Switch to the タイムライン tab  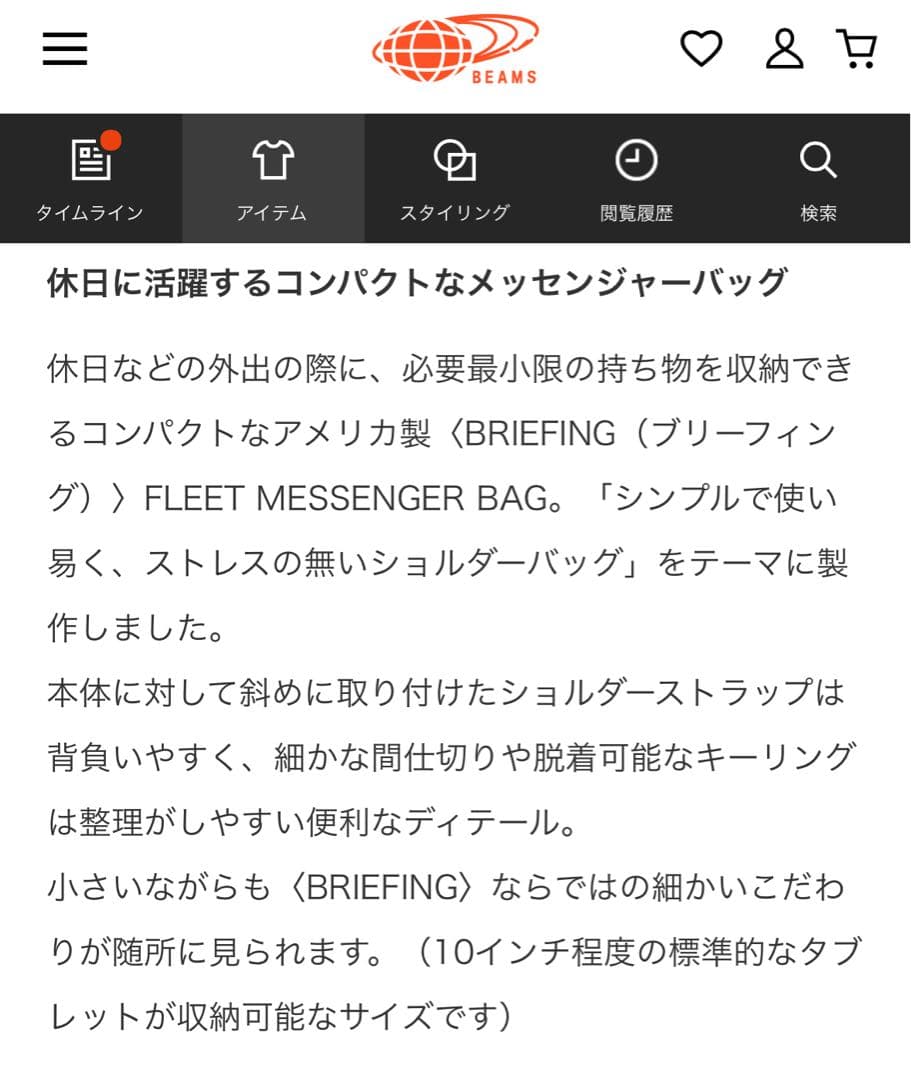(90, 180)
